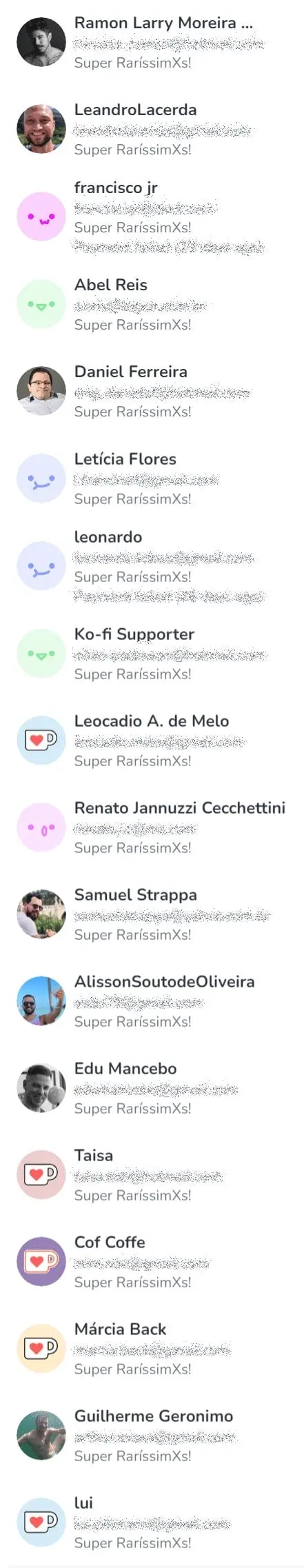
Task: Open the lui supporter row
Action: pos(152,1522)
